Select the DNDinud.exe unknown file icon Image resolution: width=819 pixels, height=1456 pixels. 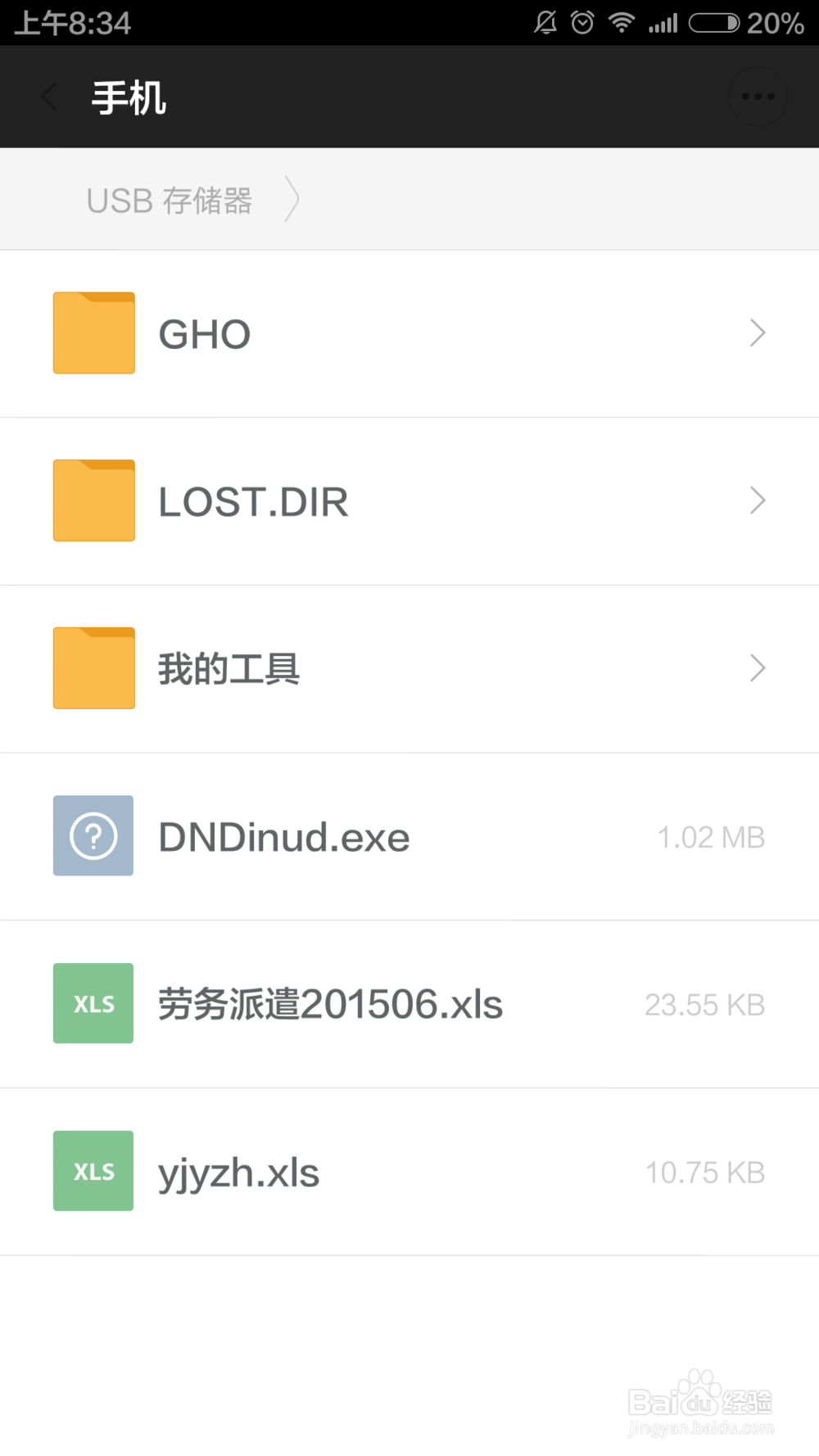coord(93,835)
